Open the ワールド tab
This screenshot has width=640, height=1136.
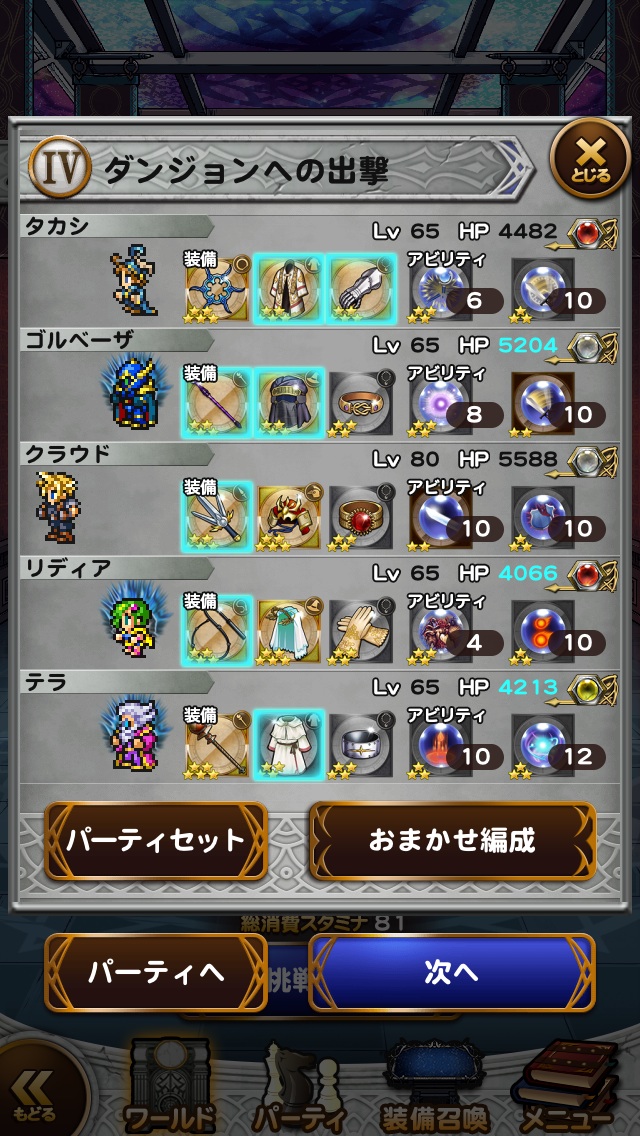(169, 1087)
